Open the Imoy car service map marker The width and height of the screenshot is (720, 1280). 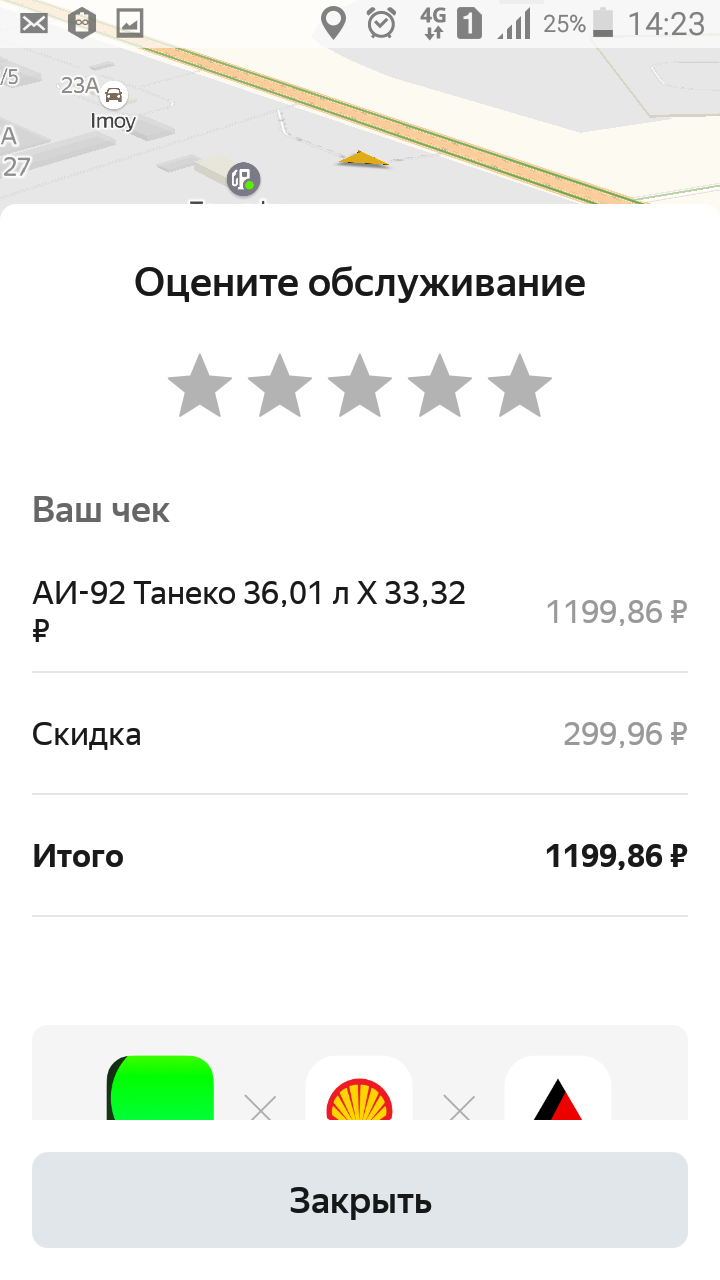(x=114, y=95)
